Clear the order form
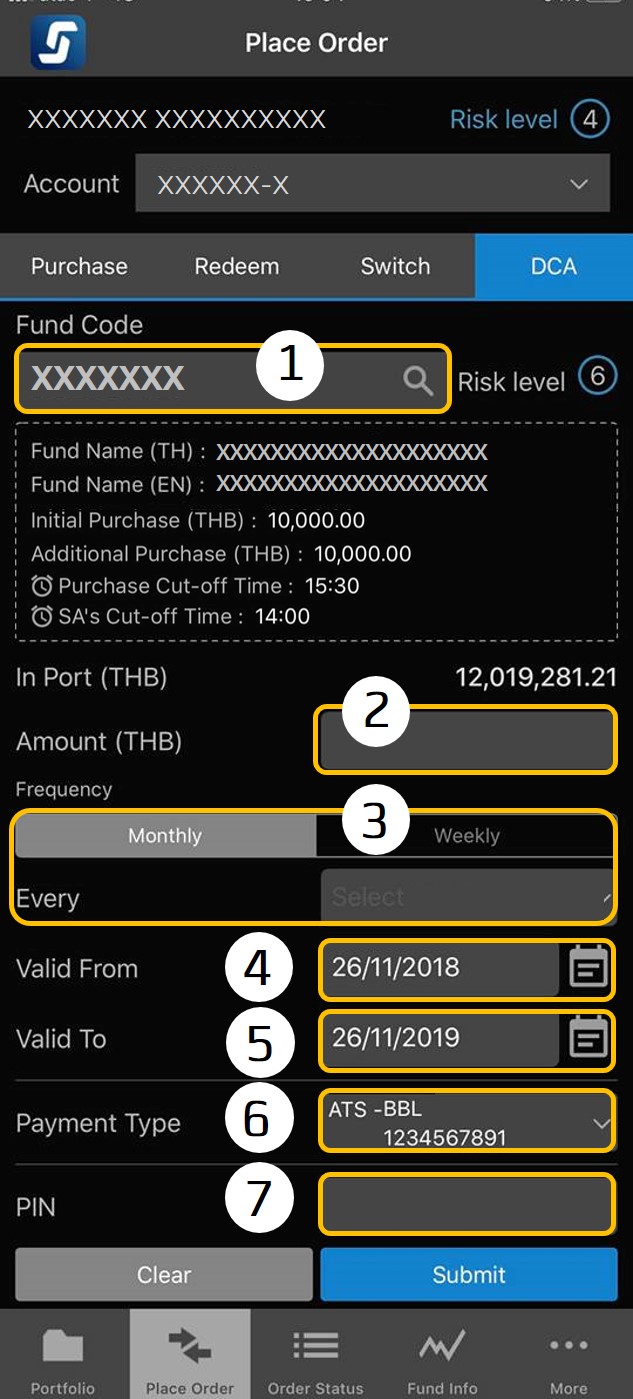 [164, 1274]
